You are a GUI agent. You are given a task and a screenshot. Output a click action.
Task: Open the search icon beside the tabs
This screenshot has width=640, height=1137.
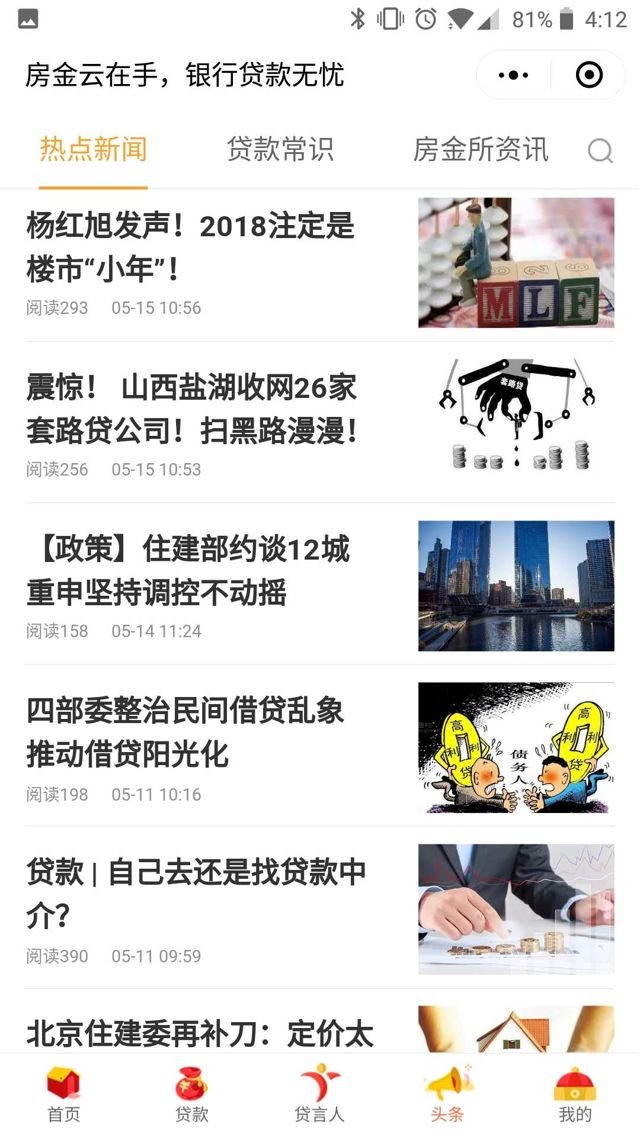[600, 151]
